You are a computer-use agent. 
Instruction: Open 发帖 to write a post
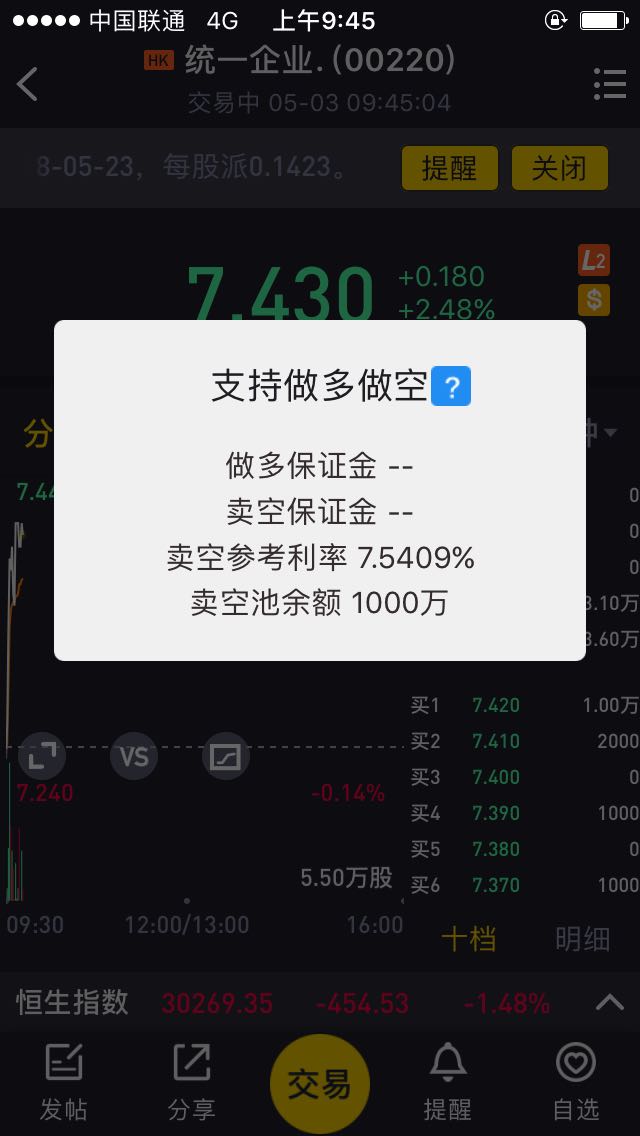point(64,1082)
